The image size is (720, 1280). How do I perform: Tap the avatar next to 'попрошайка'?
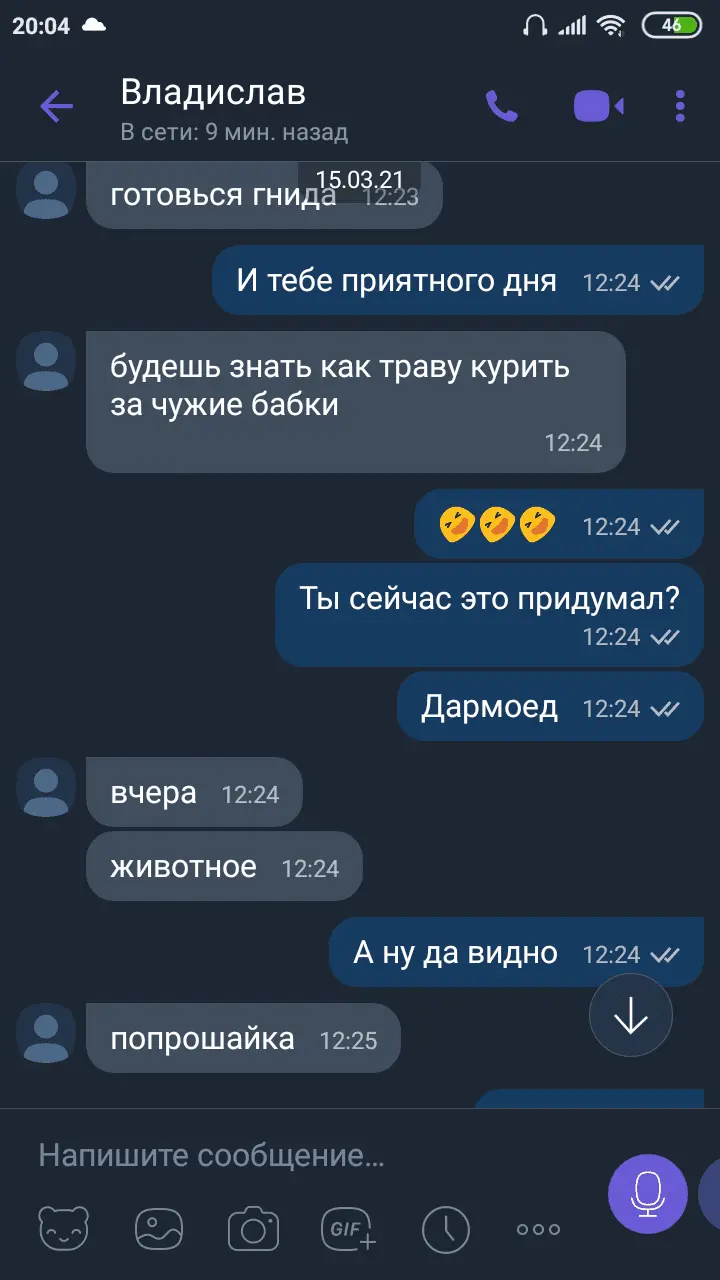point(46,1036)
